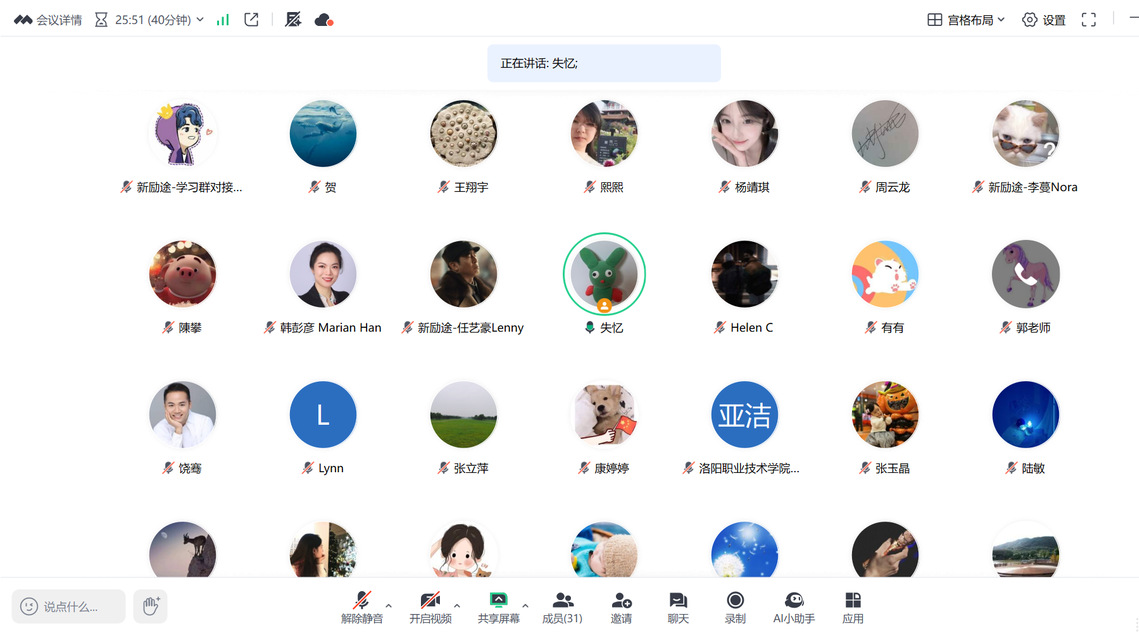Tap the 说点什么 message input field

69,606
